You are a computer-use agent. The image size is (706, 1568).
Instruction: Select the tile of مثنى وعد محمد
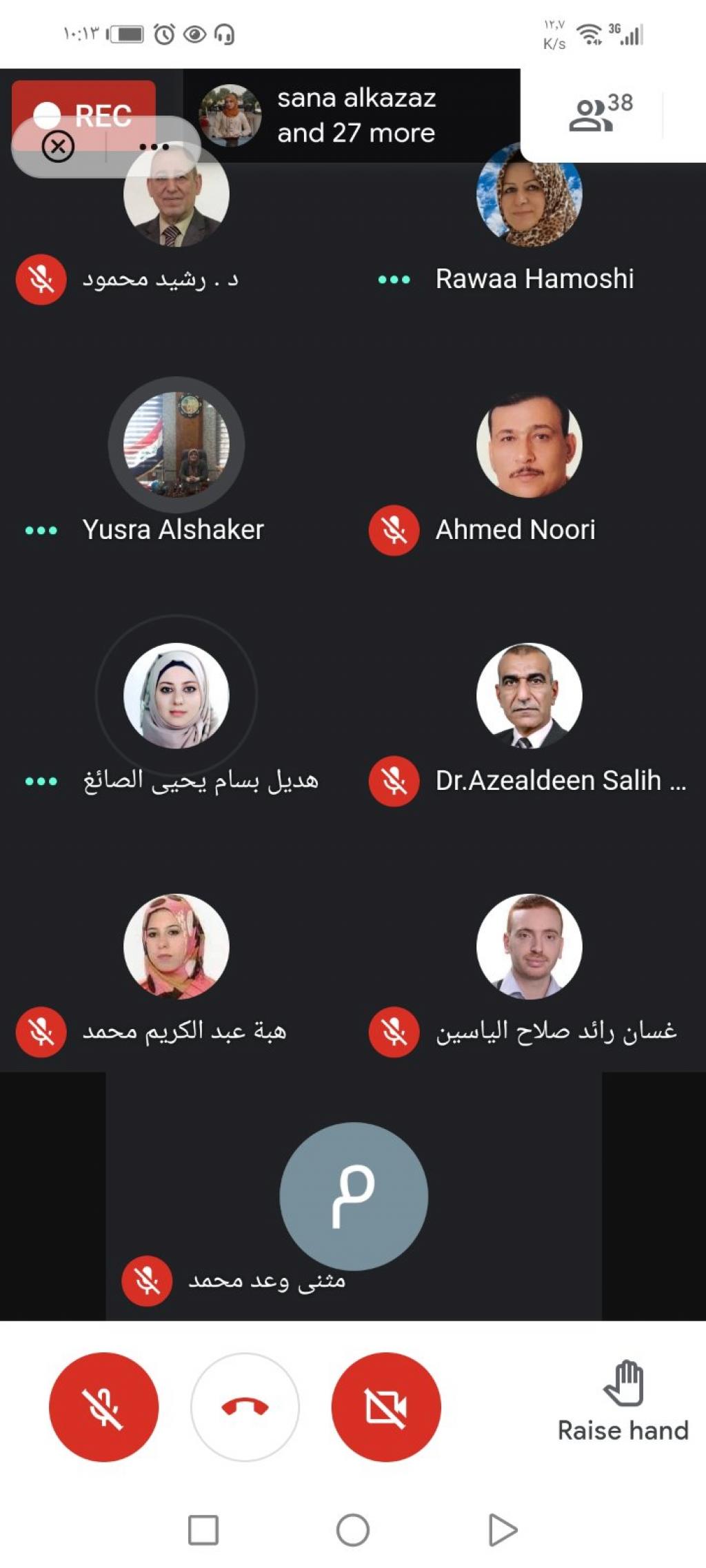(353, 1197)
